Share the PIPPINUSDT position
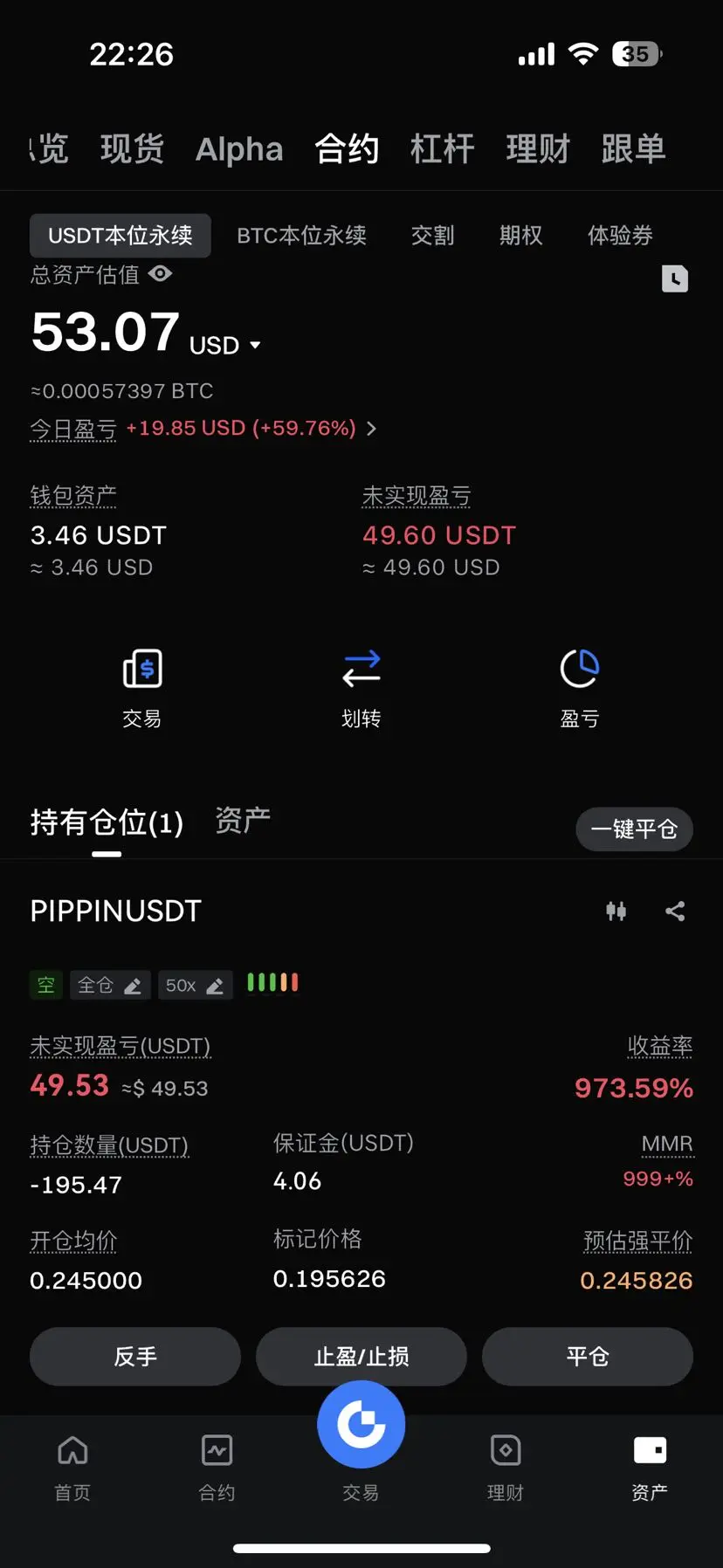The image size is (723, 1568). pyautogui.click(x=675, y=911)
